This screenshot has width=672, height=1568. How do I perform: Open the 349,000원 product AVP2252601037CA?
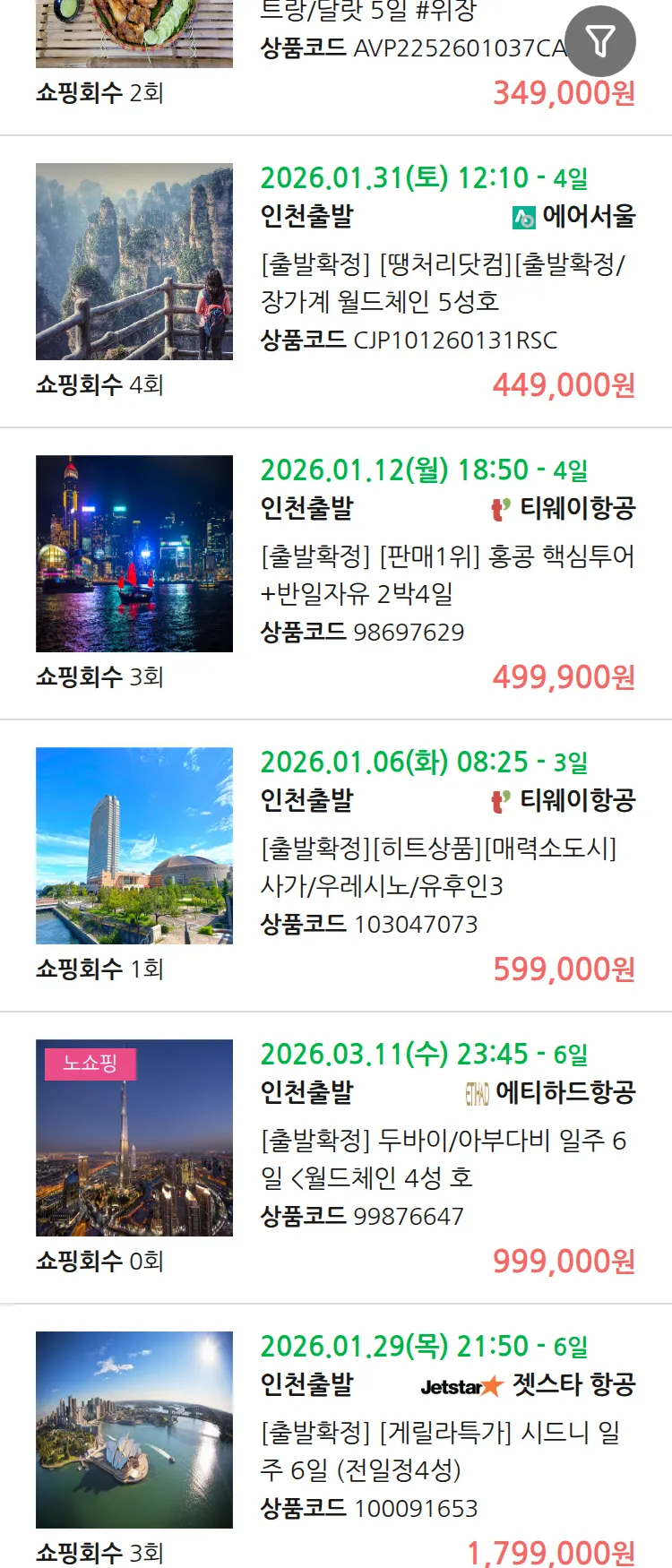(x=412, y=48)
